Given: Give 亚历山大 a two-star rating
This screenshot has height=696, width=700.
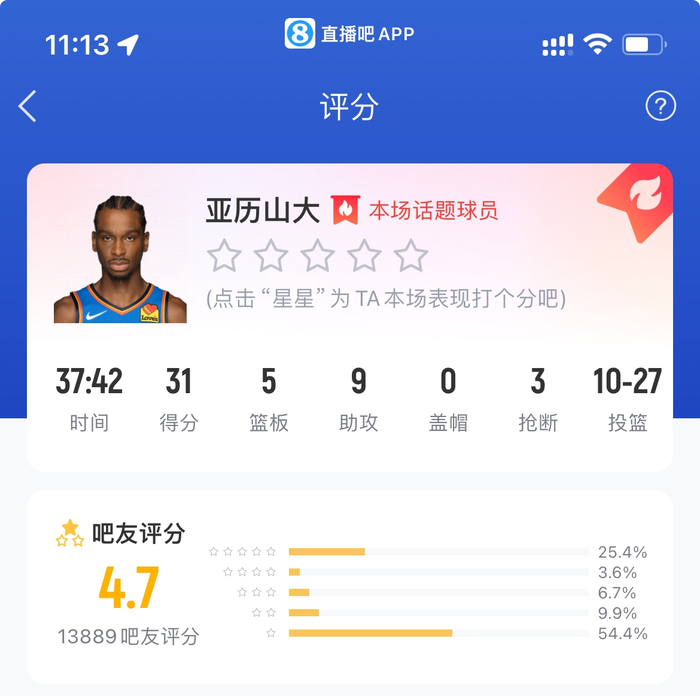Looking at the screenshot, I should point(271,256).
